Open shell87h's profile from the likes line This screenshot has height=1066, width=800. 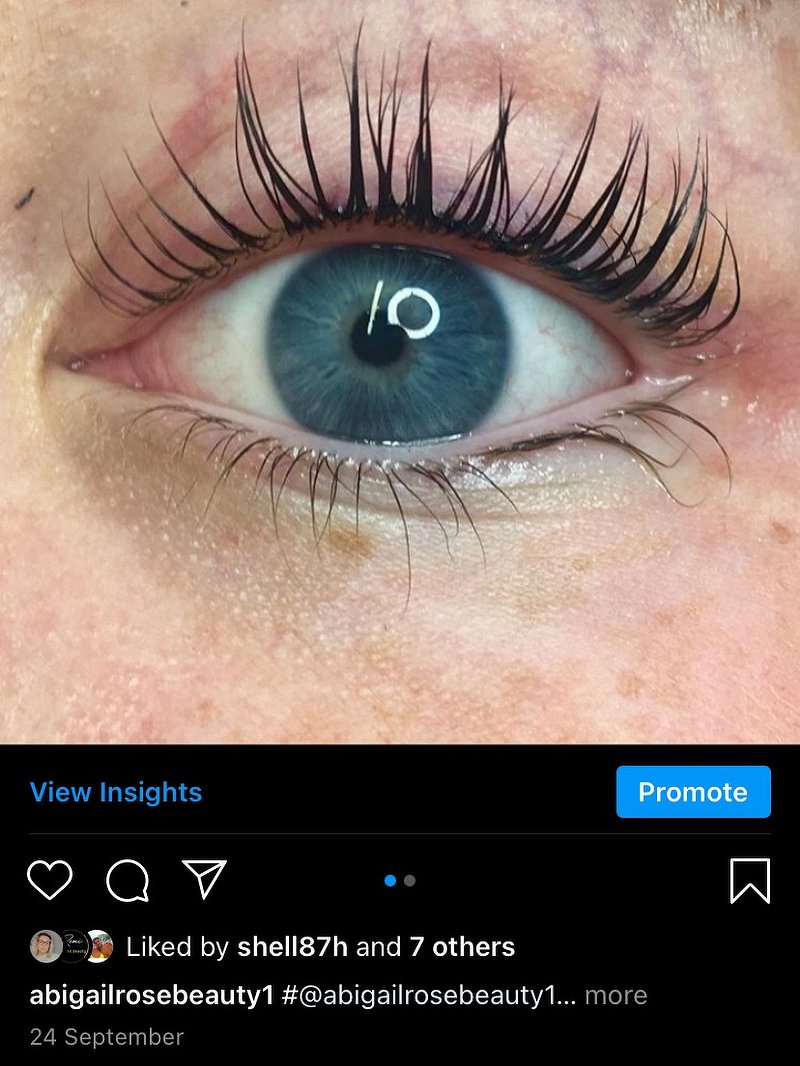coord(292,947)
